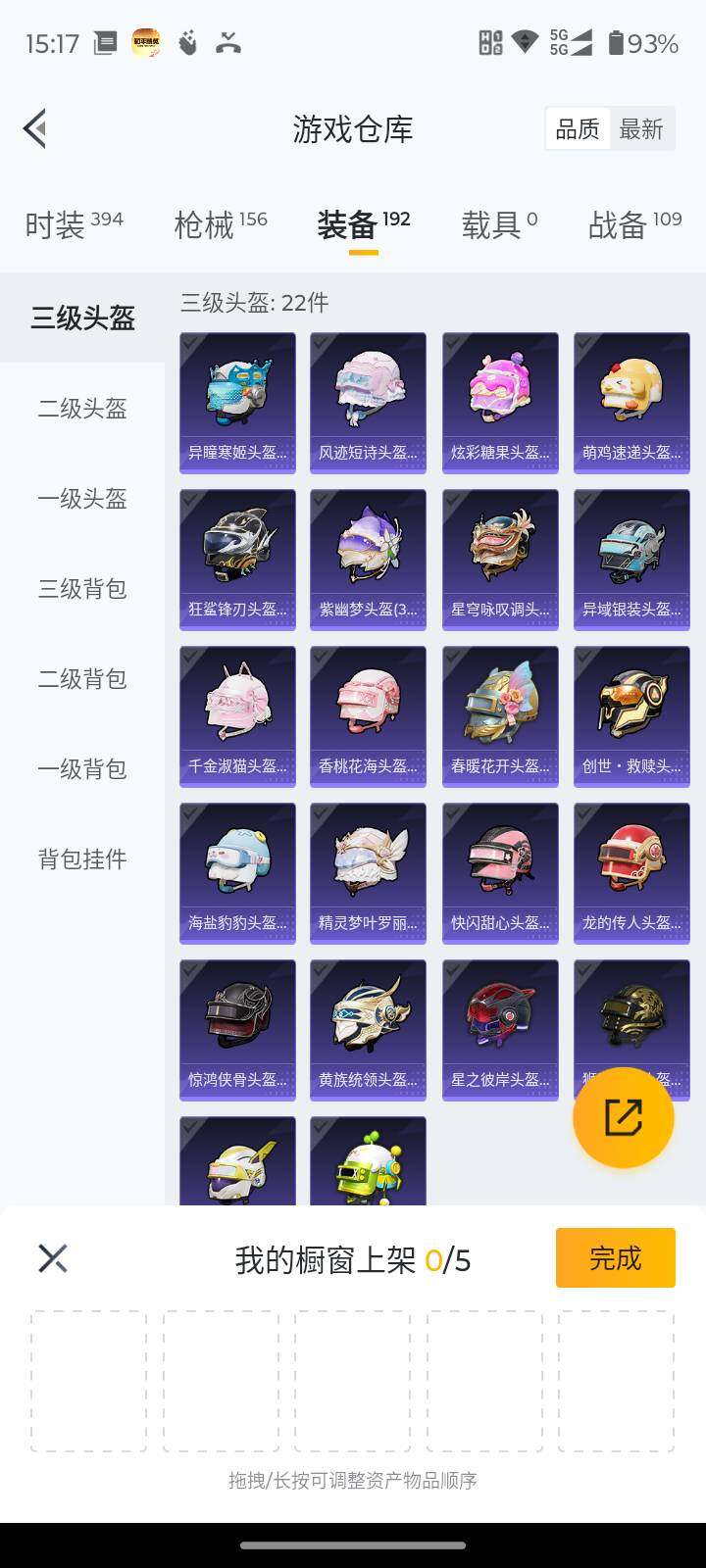Sort warehouse by 品质
The width and height of the screenshot is (706, 1568).
point(578,129)
